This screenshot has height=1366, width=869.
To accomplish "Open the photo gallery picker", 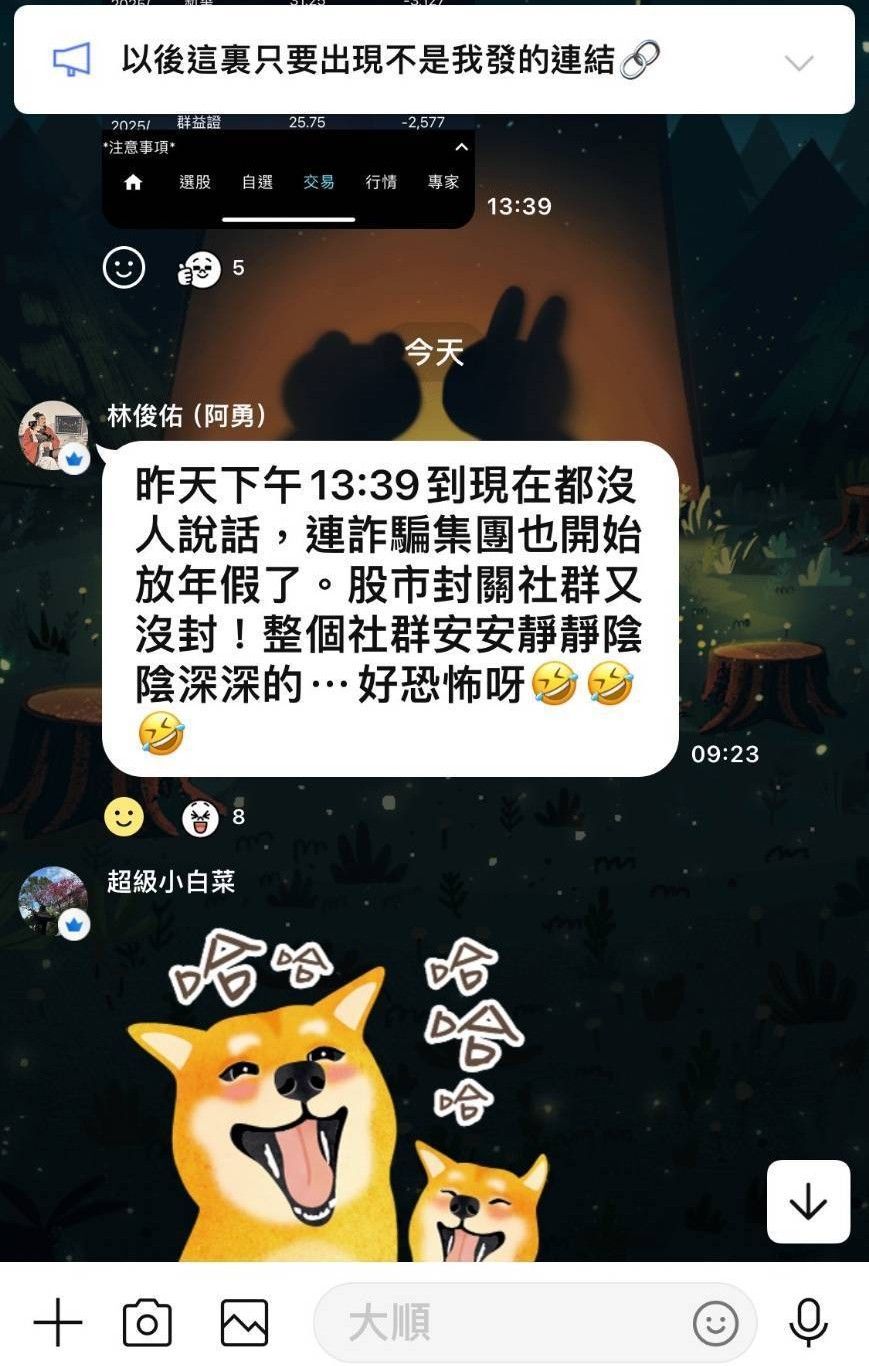I will pyautogui.click(x=244, y=1324).
